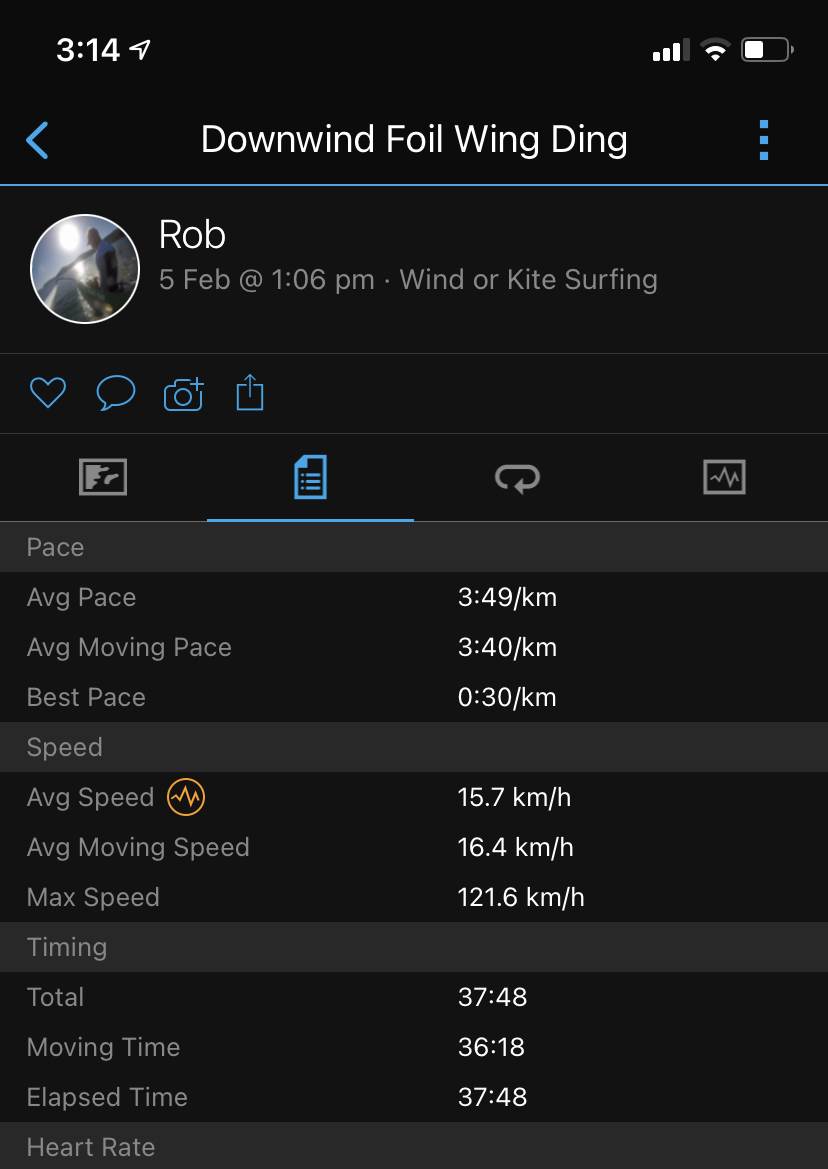Share this activity
The height and width of the screenshot is (1169, 828).
tap(250, 393)
